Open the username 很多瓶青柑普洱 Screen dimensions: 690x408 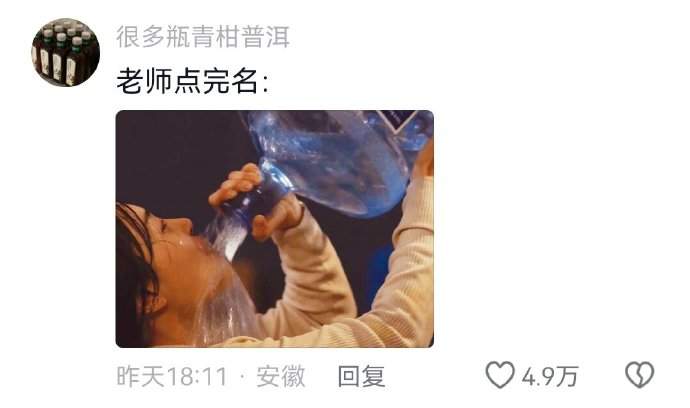(202, 38)
